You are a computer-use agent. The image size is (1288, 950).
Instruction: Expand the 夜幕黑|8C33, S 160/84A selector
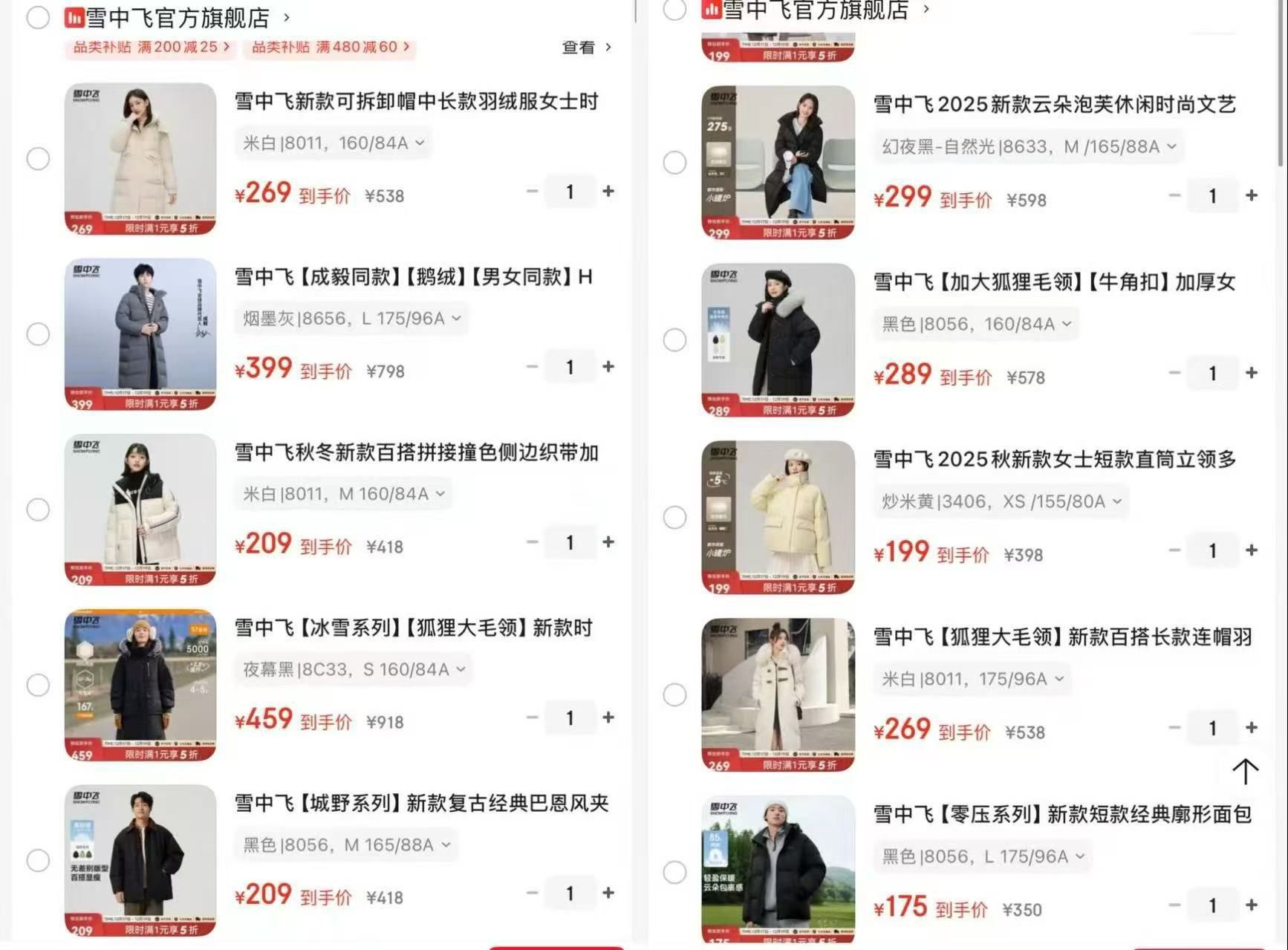(354, 669)
